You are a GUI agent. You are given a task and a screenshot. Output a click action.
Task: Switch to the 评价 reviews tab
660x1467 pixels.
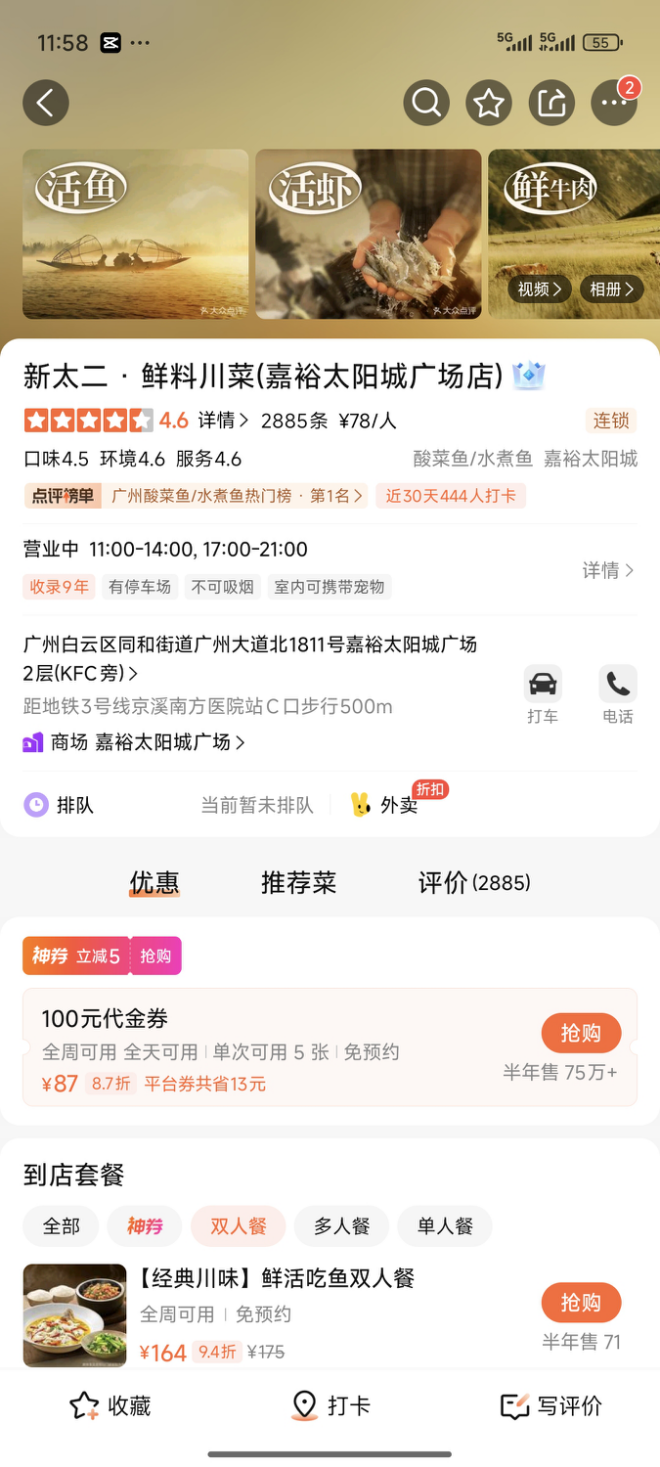[x=473, y=882]
